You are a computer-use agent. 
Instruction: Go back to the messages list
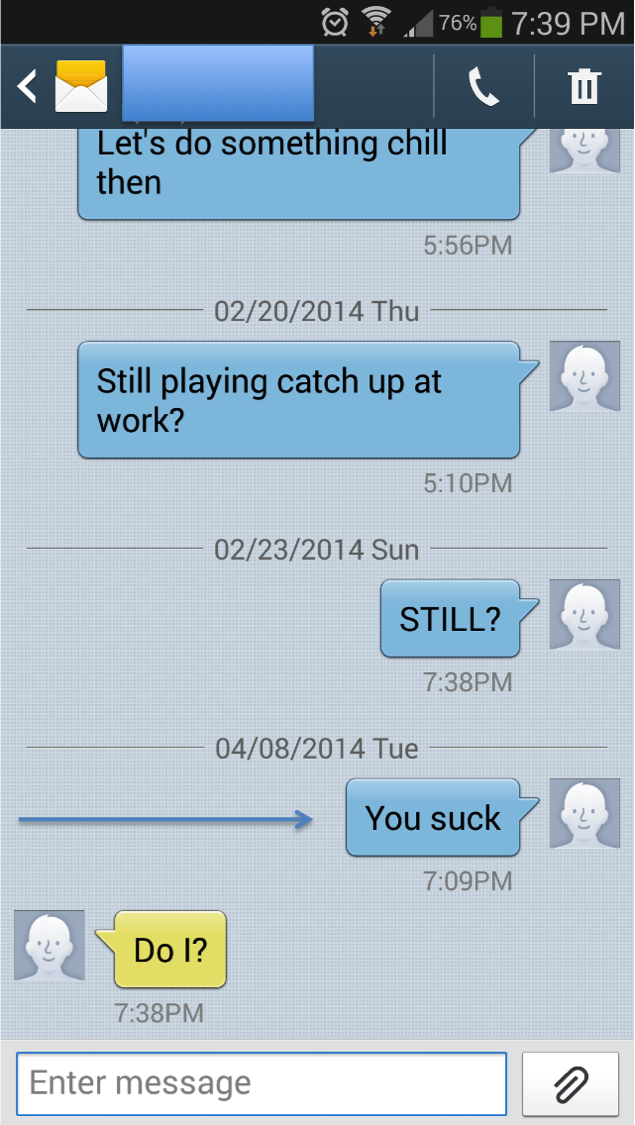point(28,88)
